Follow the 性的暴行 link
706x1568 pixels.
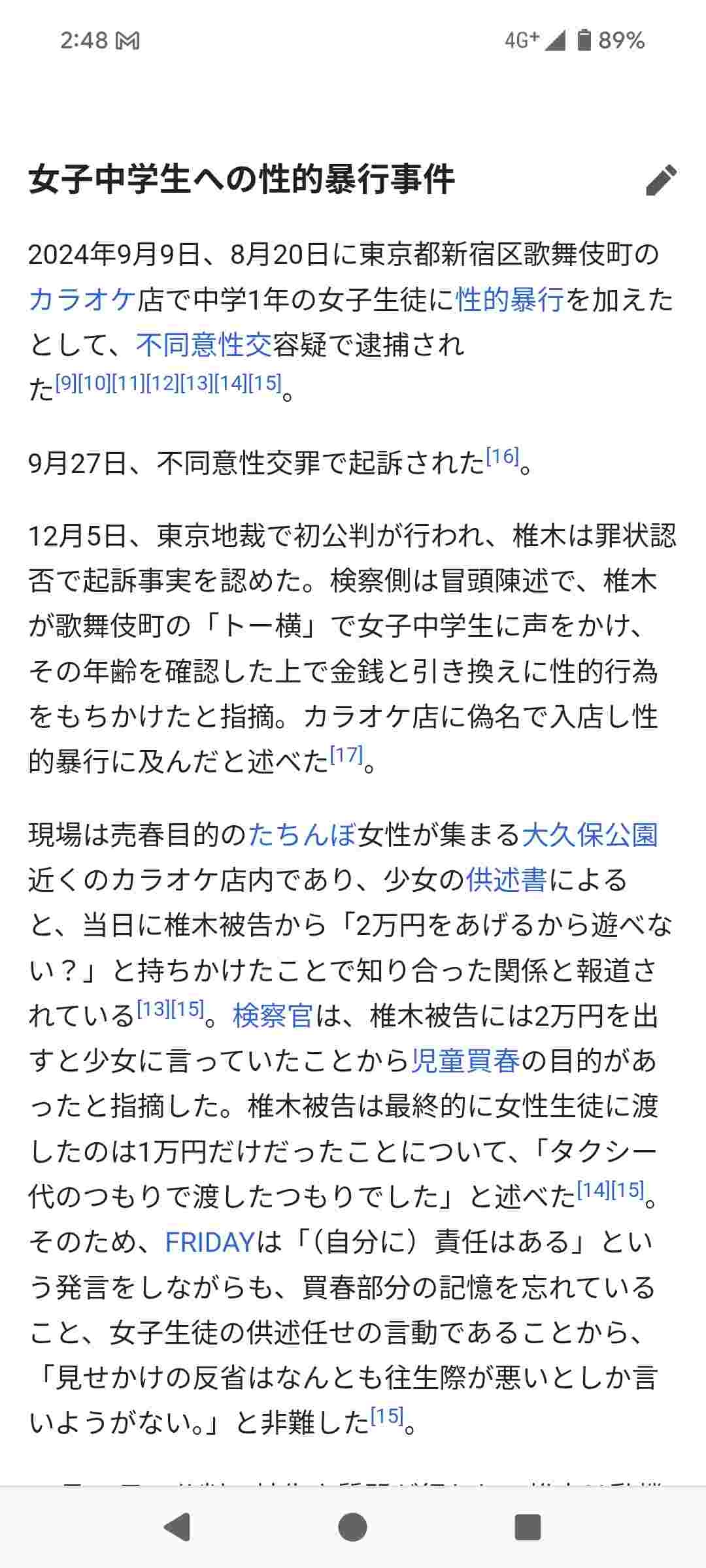(510, 300)
